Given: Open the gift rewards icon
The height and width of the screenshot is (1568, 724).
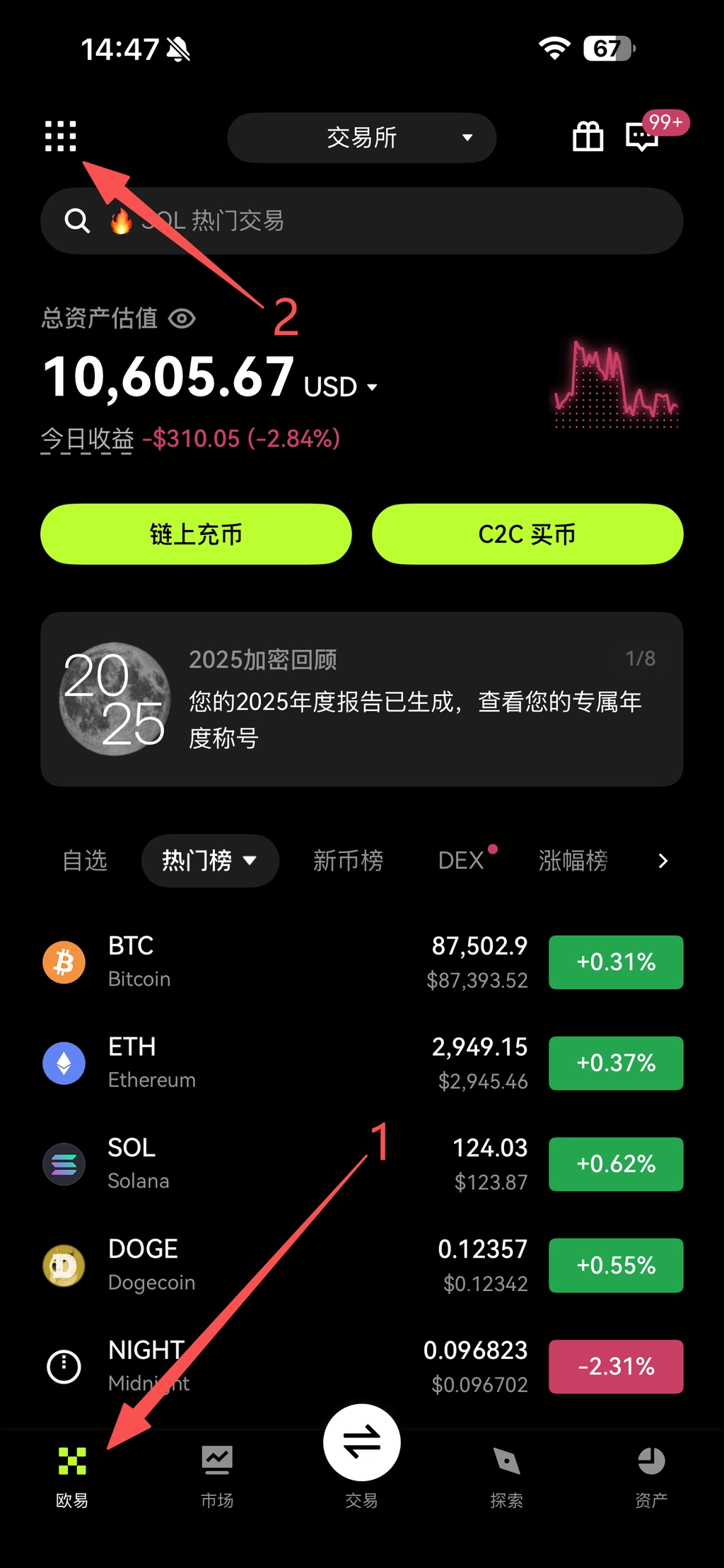Looking at the screenshot, I should point(588,136).
